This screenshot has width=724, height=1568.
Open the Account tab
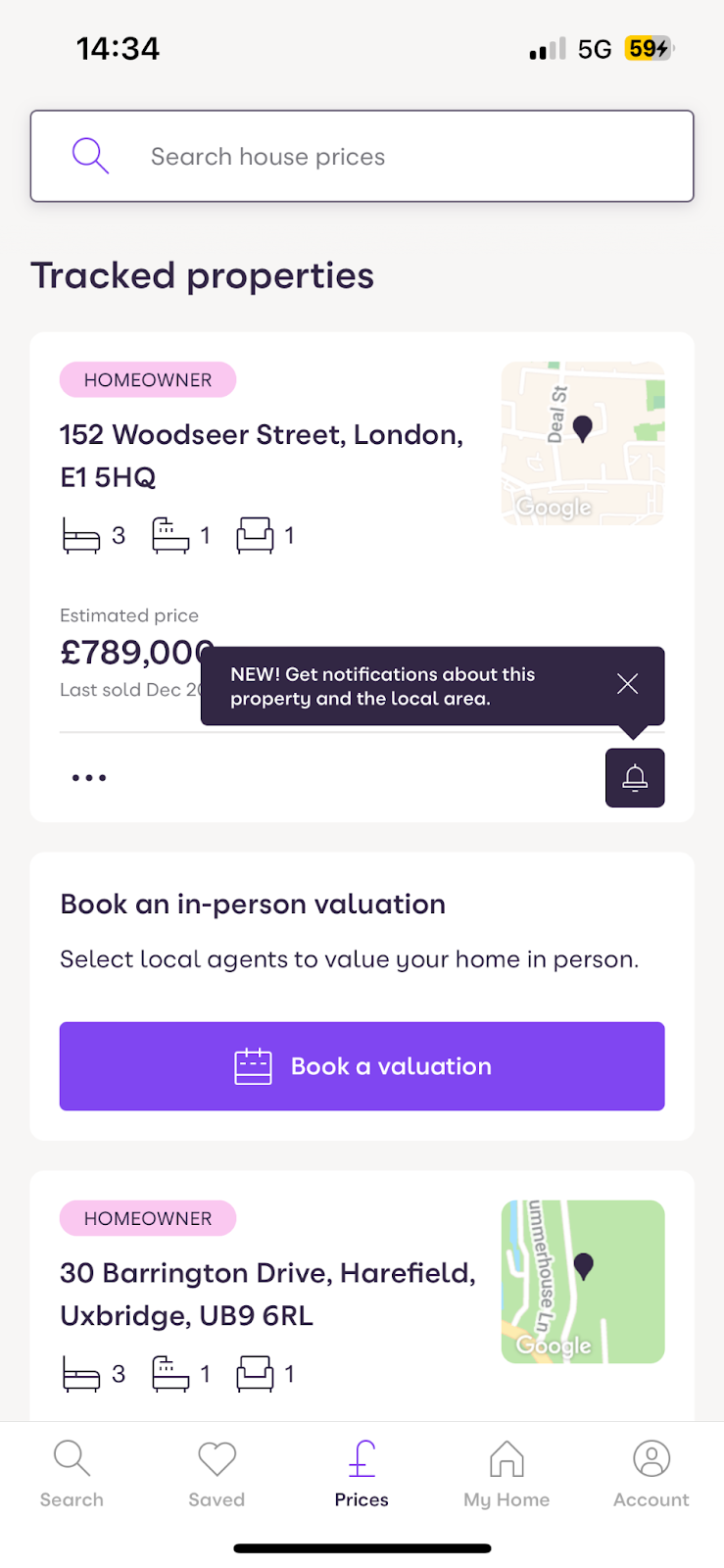coord(652,1474)
